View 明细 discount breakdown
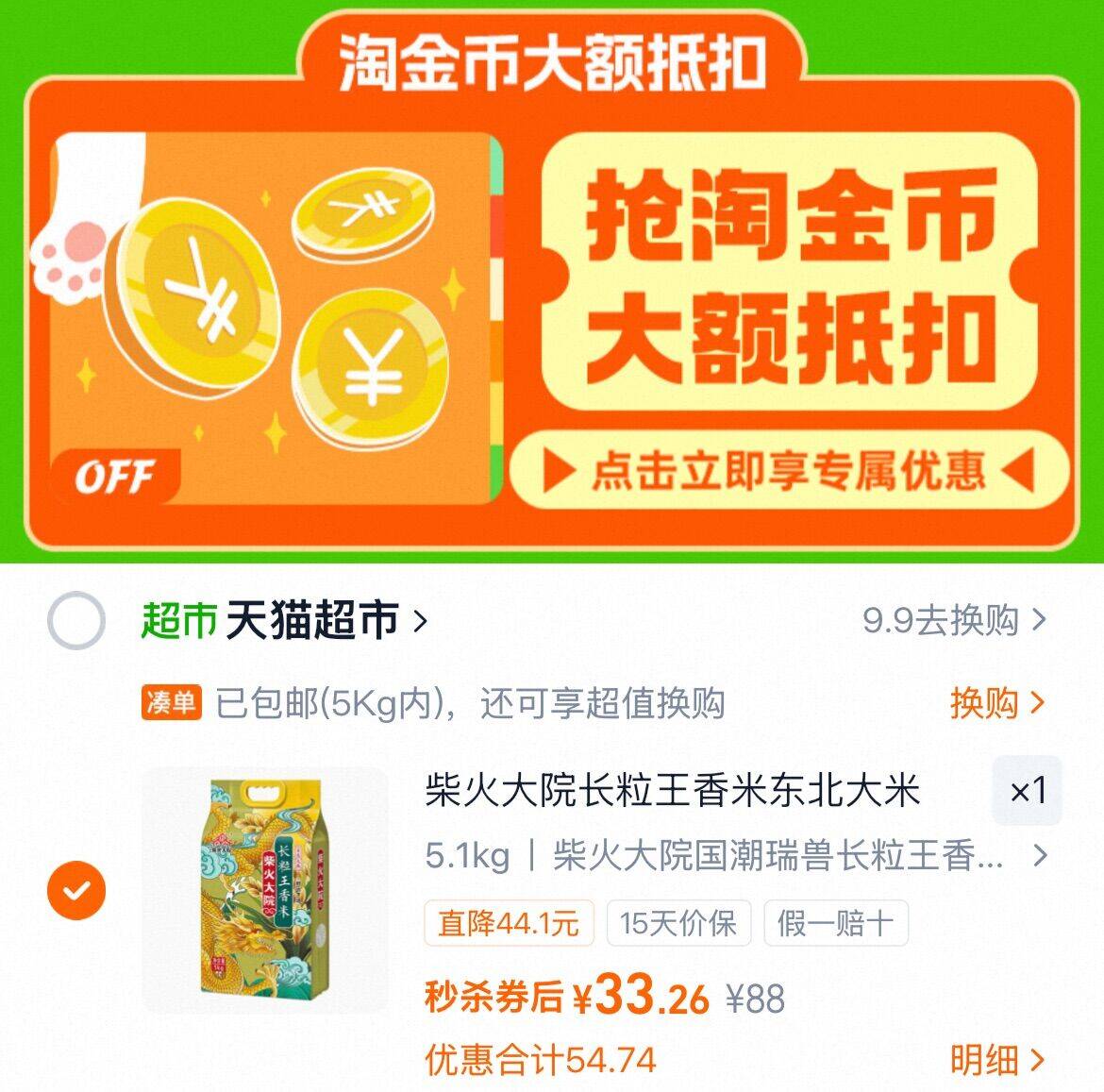The width and height of the screenshot is (1104, 1092). tap(996, 1060)
